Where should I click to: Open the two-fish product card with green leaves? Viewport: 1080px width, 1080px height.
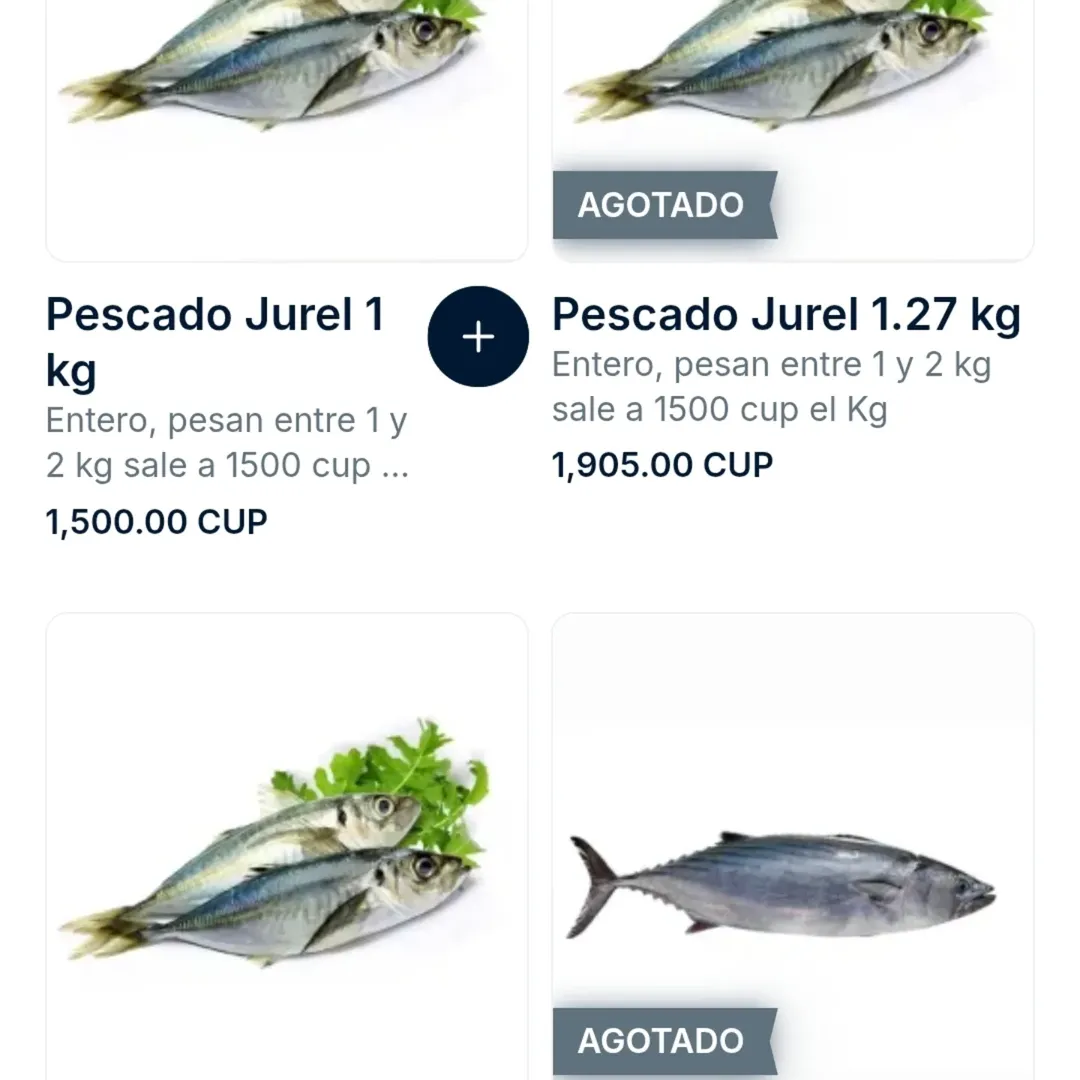286,850
